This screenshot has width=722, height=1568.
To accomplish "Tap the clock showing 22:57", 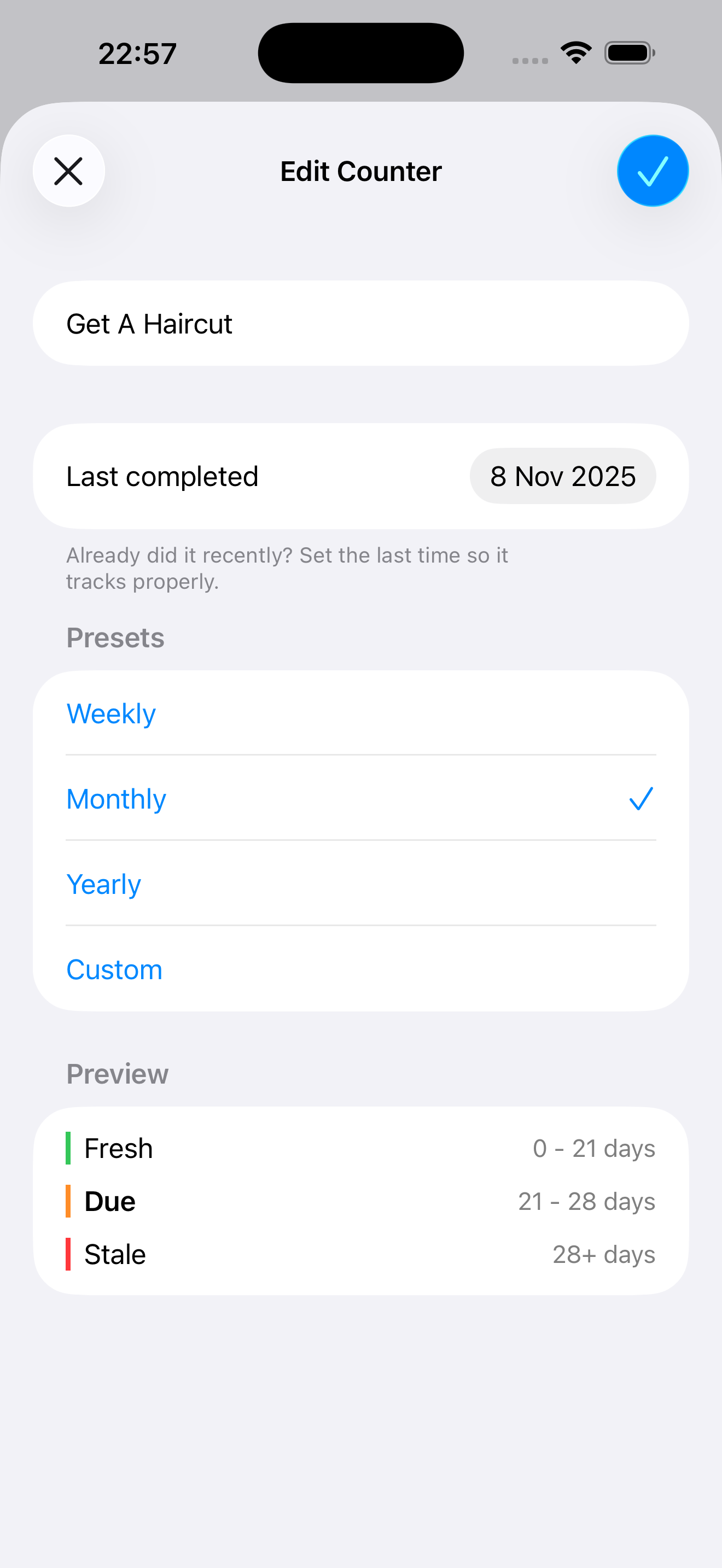I will click(136, 53).
